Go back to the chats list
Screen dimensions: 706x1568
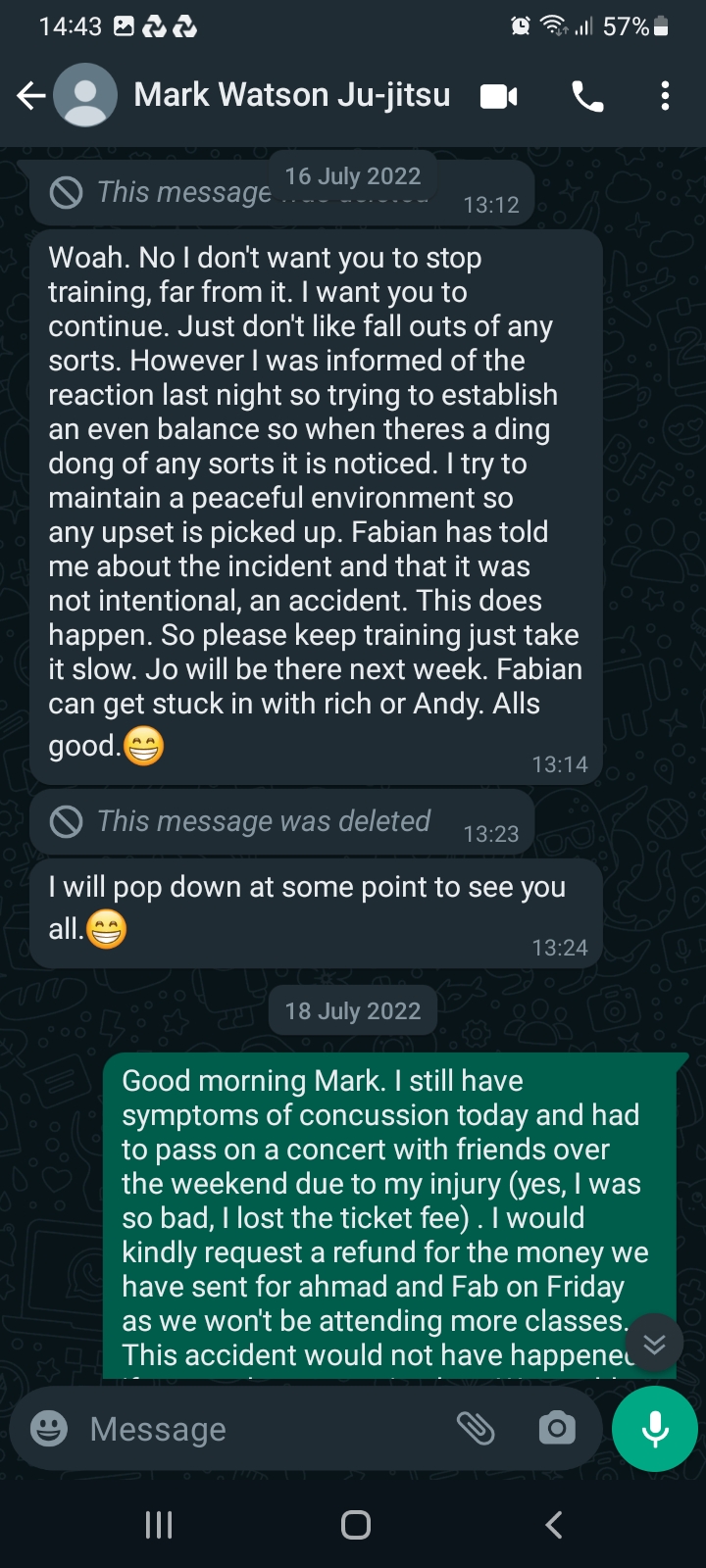[31, 95]
